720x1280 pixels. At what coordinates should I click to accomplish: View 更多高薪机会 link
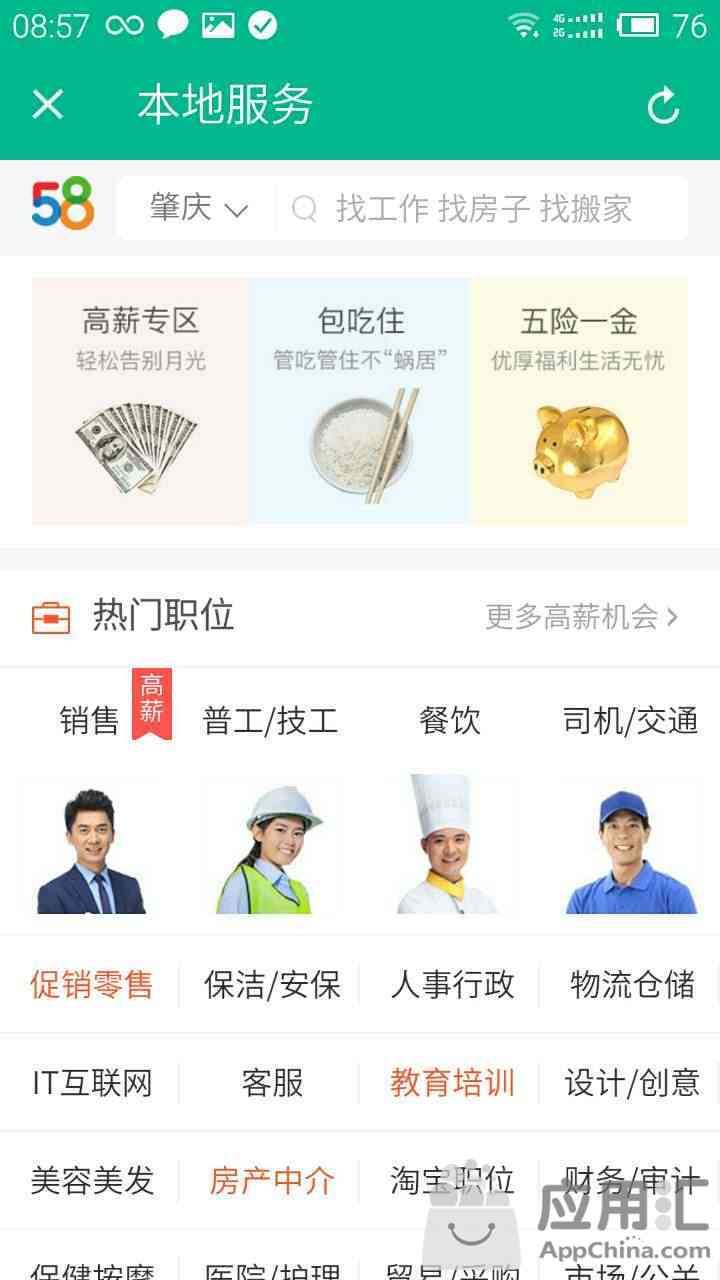[x=581, y=617]
